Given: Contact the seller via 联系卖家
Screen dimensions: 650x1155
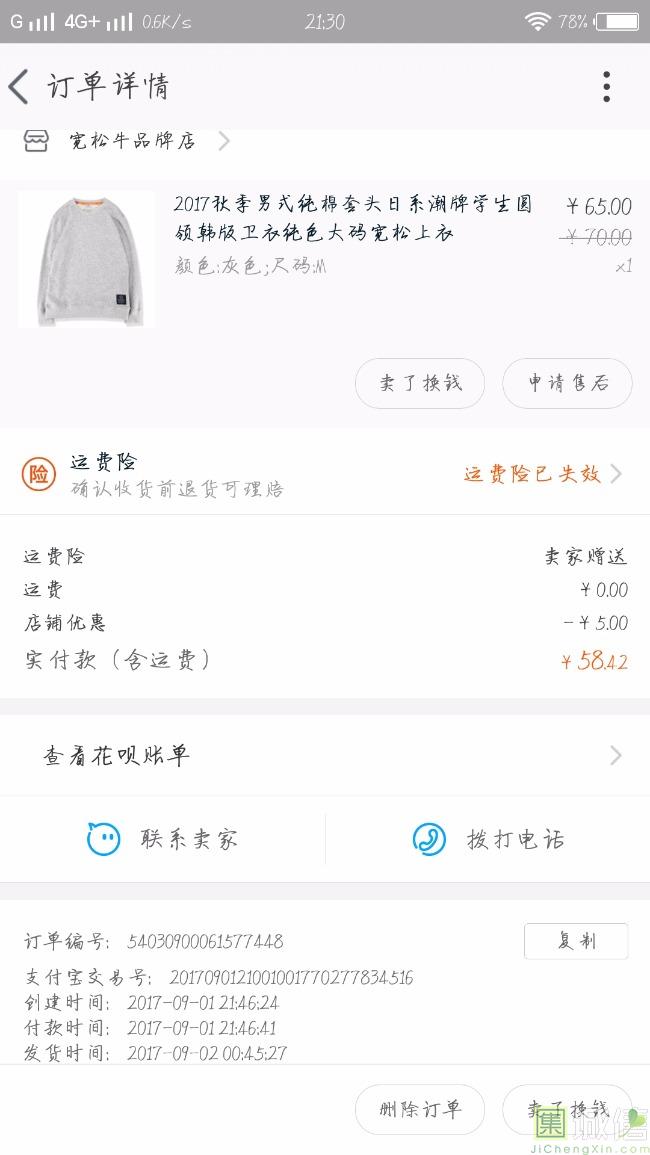Looking at the screenshot, I should [x=163, y=839].
